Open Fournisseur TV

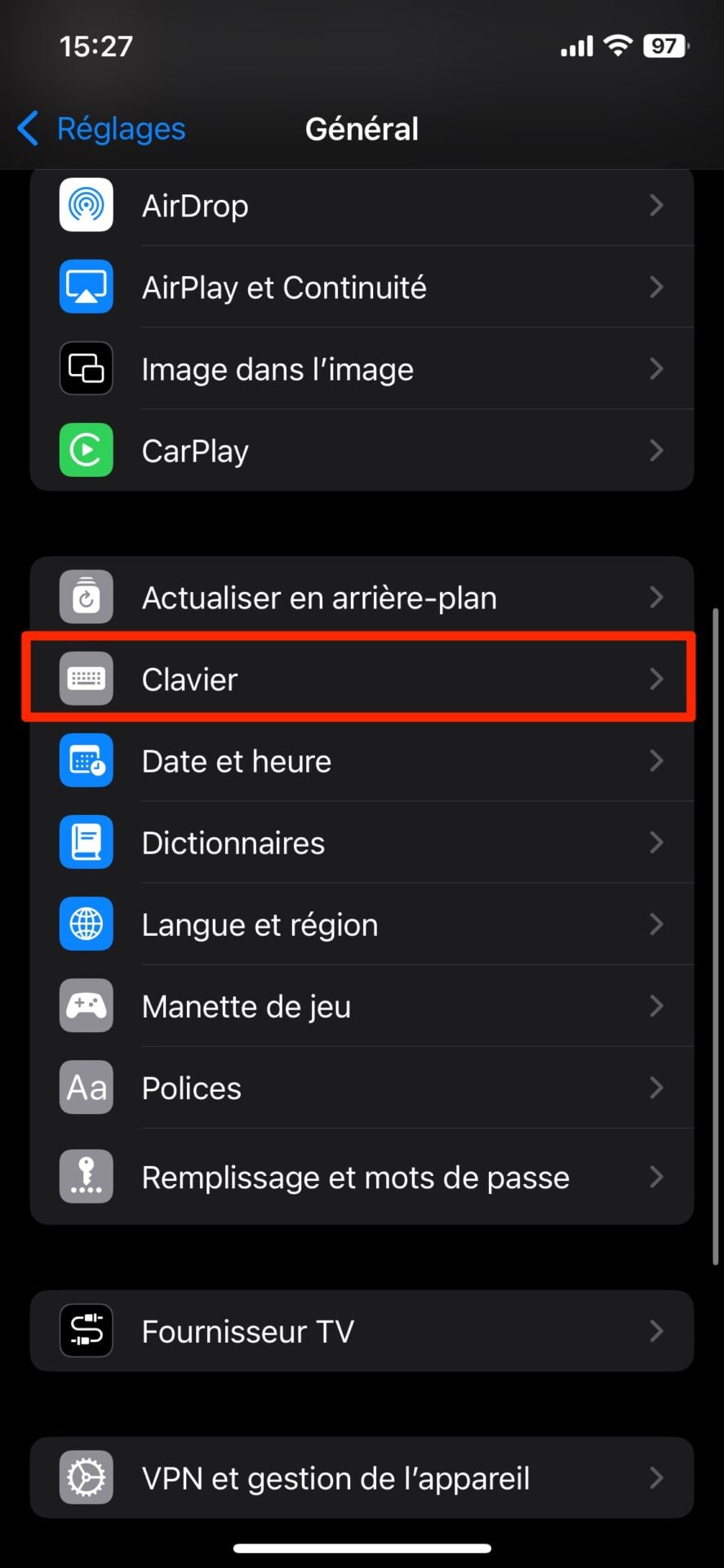[362, 1331]
